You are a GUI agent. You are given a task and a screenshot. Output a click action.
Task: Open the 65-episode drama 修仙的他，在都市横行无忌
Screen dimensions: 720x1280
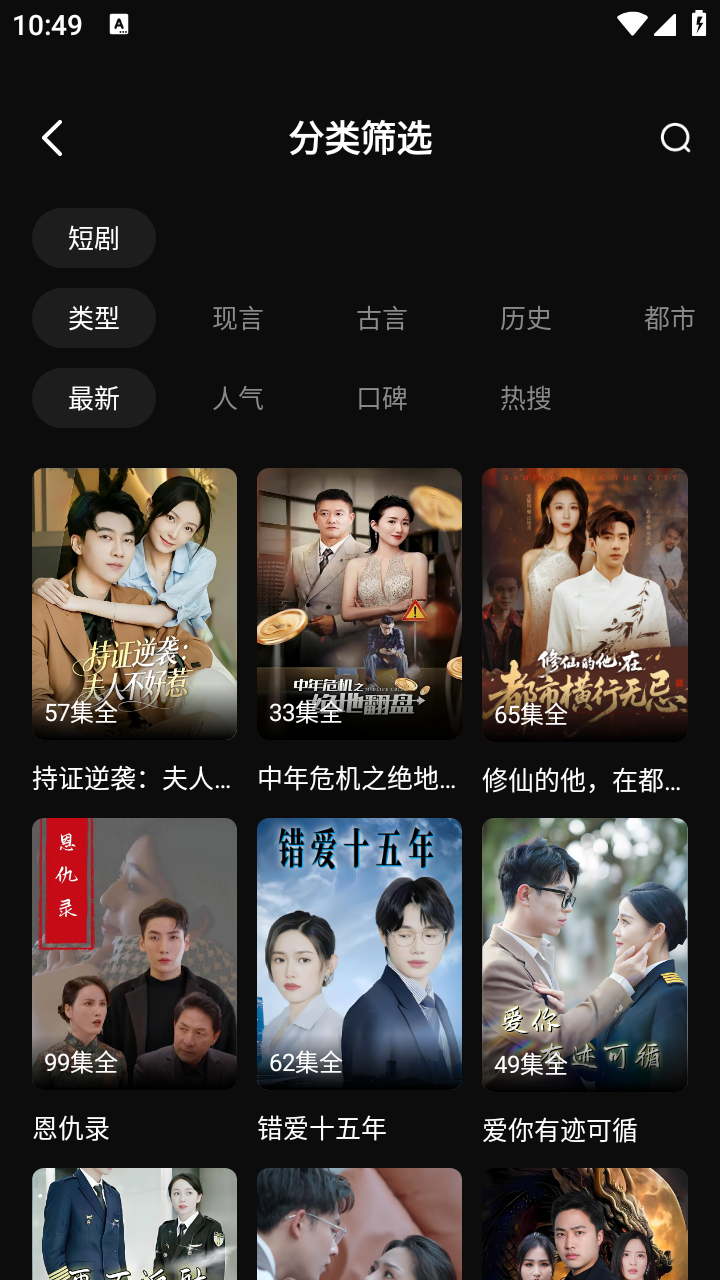coord(585,604)
